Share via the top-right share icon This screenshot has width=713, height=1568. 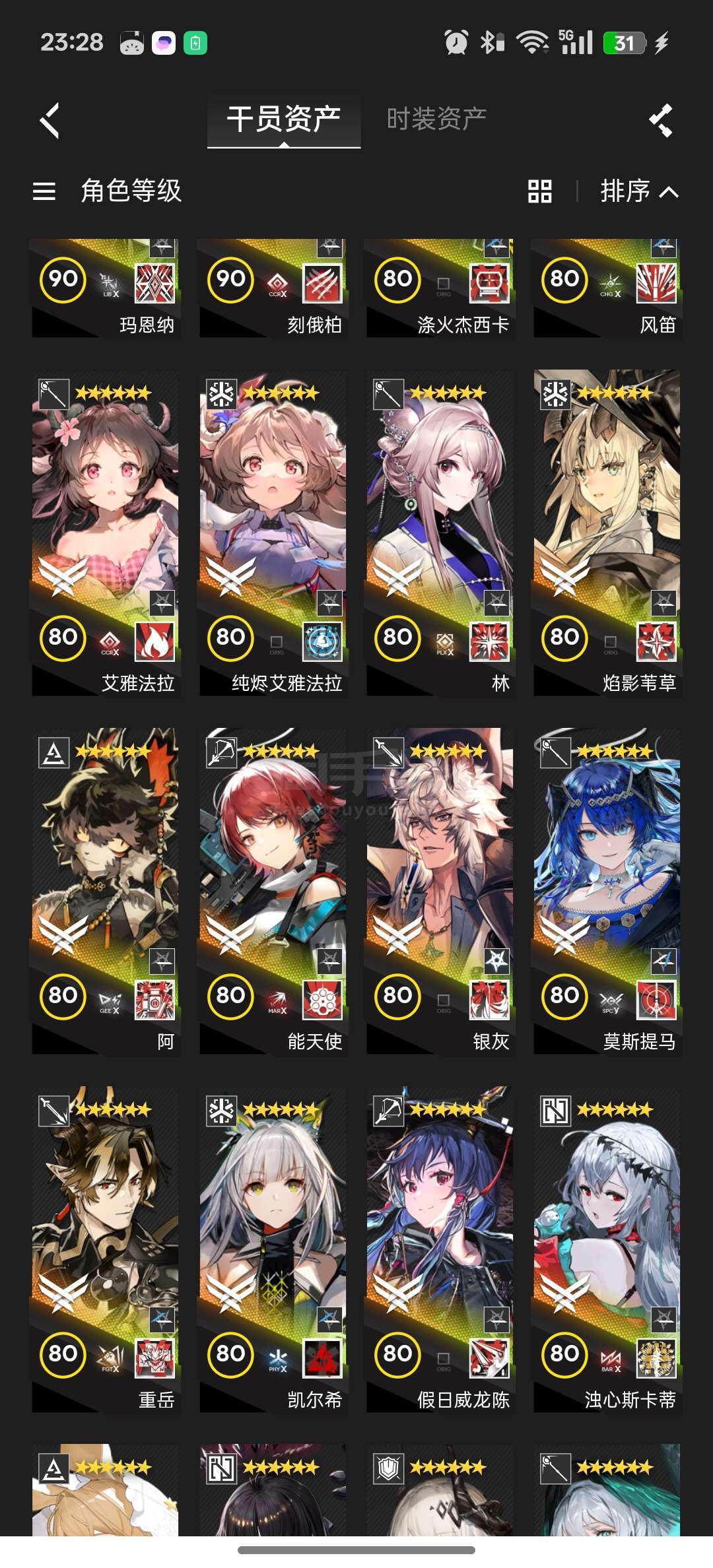(x=661, y=120)
